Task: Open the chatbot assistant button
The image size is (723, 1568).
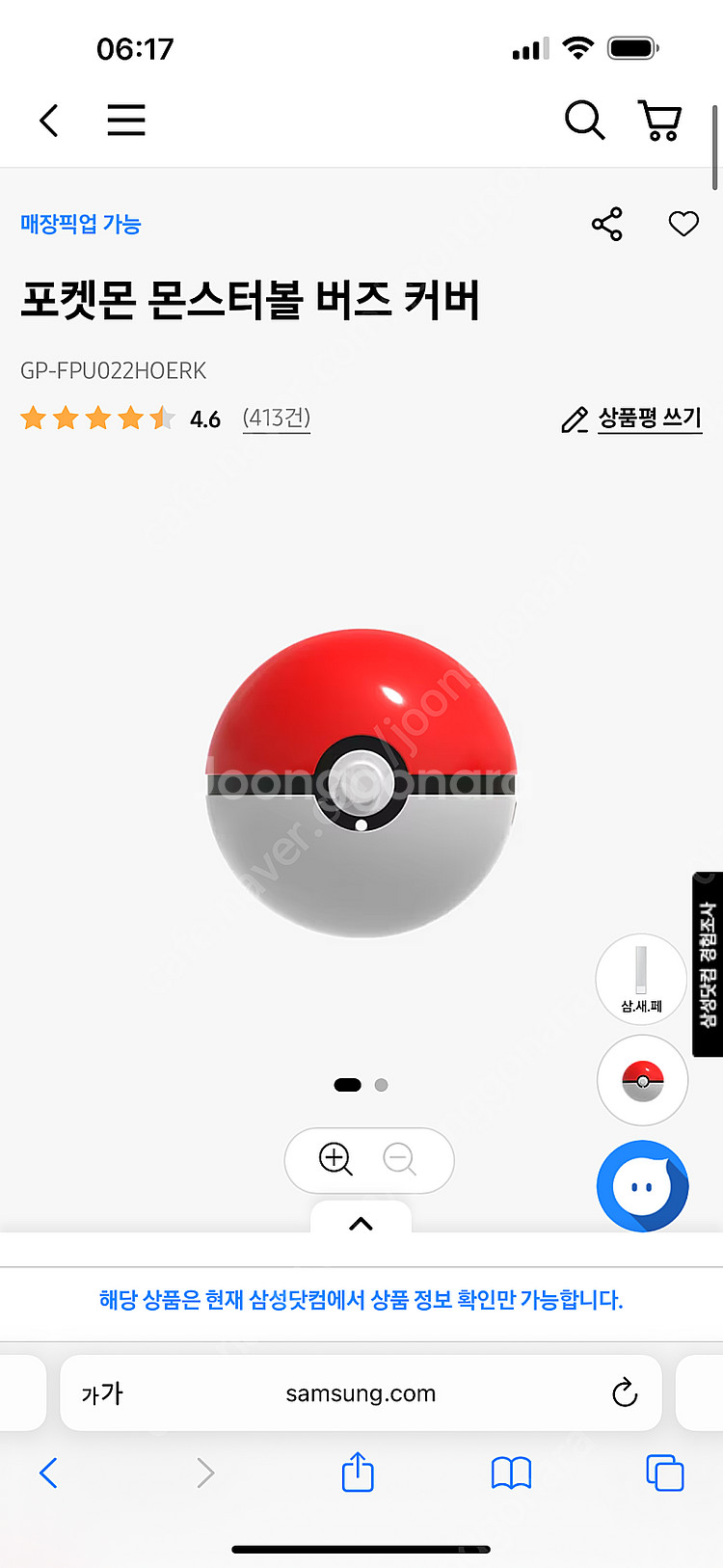Action: tap(642, 1186)
